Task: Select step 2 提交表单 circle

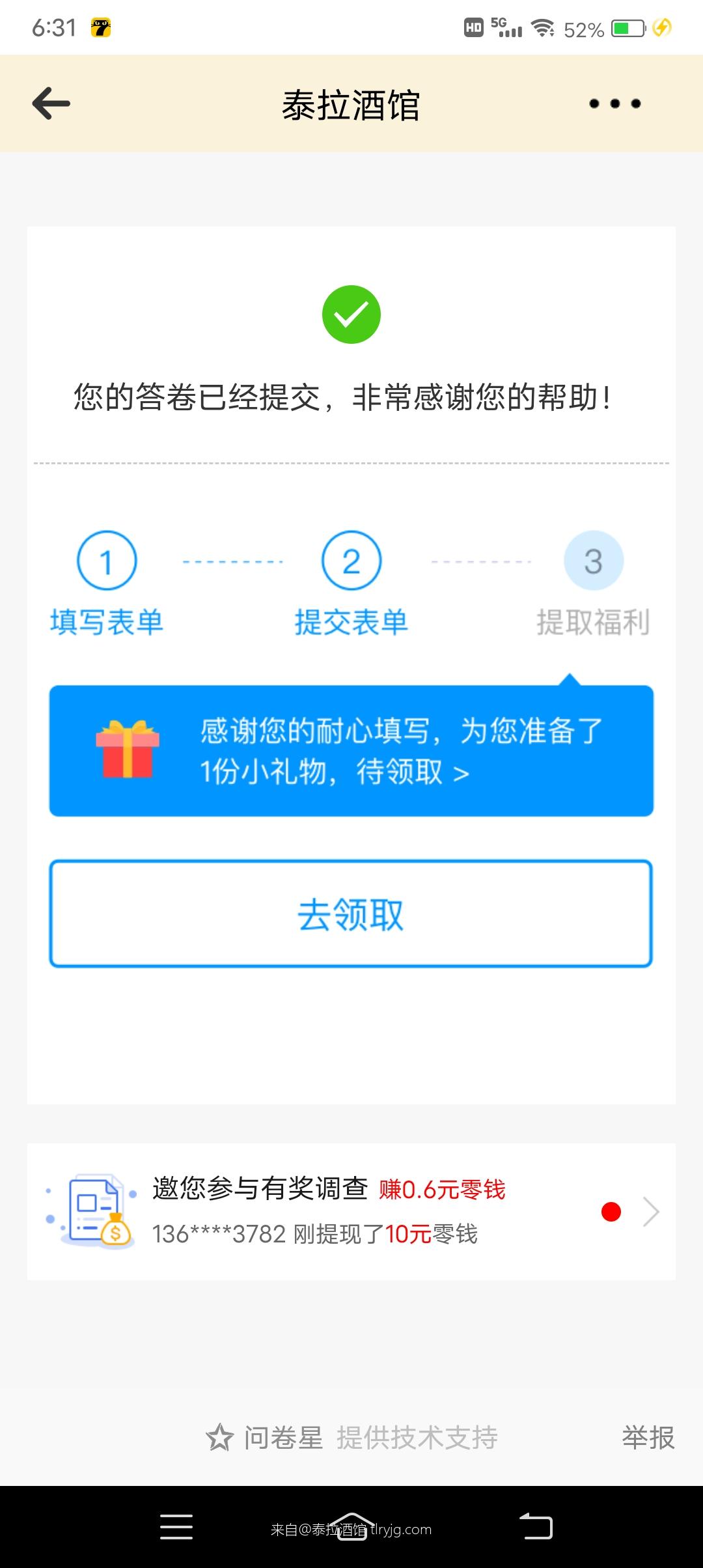Action: pos(351,560)
